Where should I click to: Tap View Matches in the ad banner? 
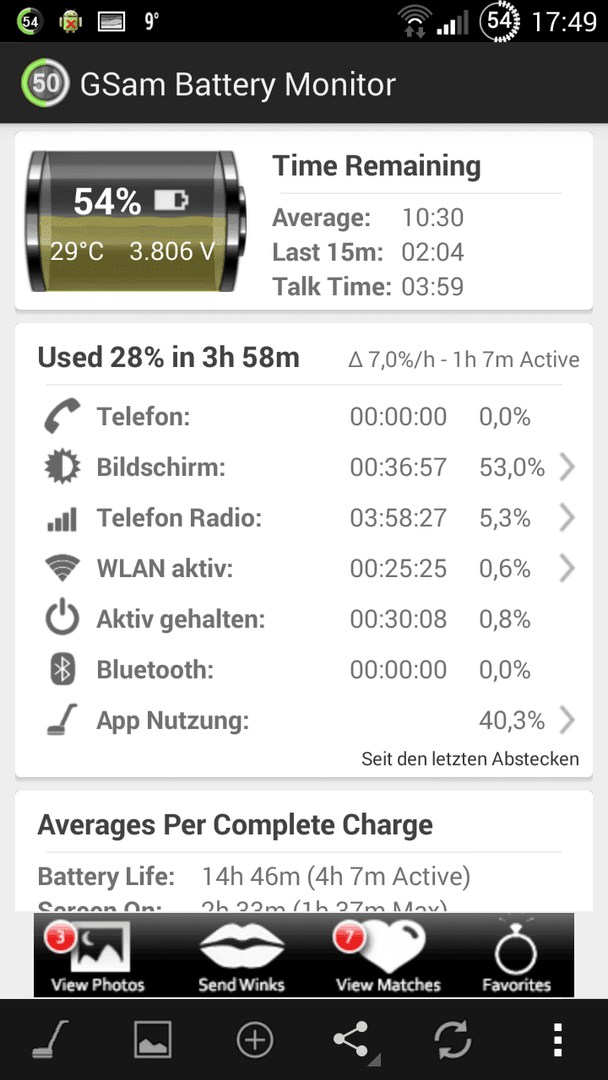click(388, 955)
